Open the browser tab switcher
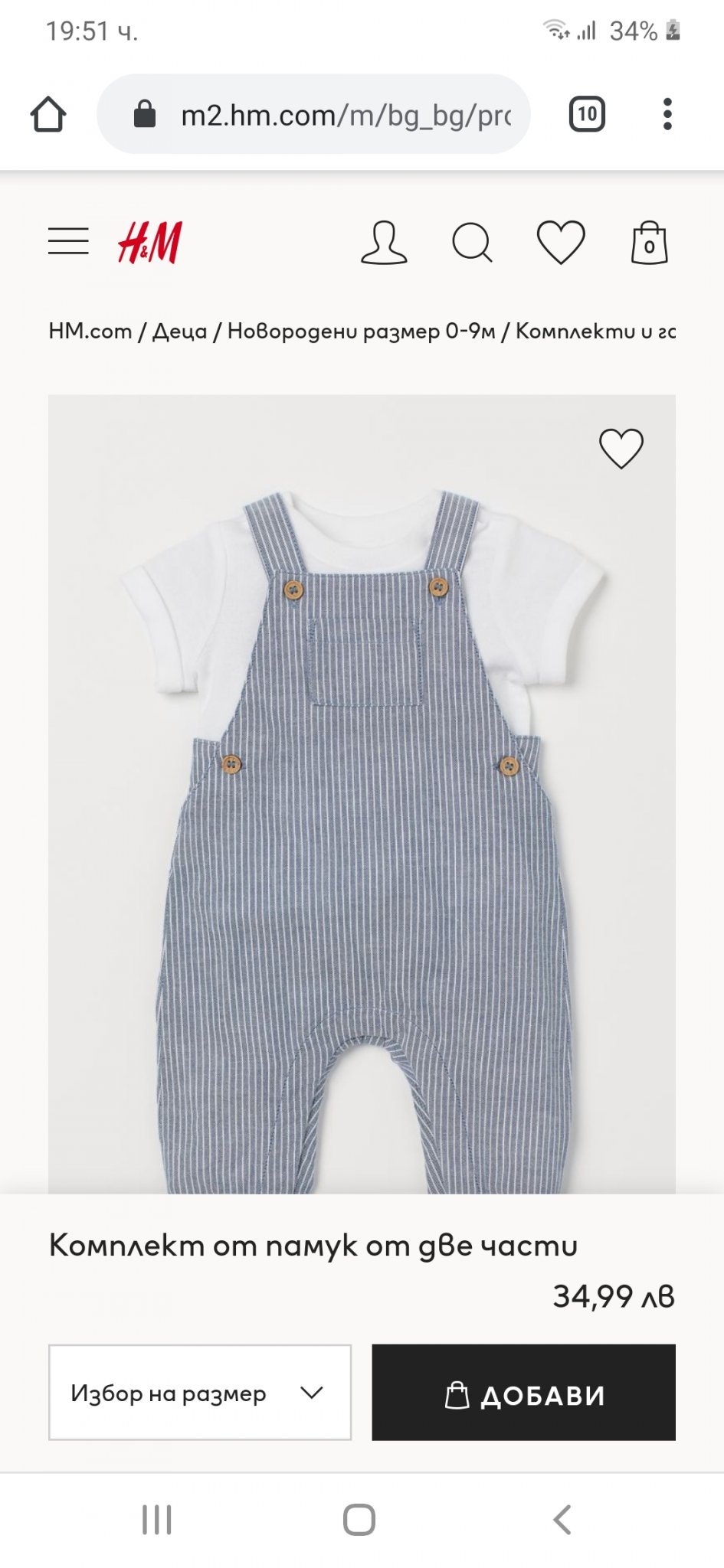Image resolution: width=724 pixels, height=1568 pixels. click(x=587, y=115)
